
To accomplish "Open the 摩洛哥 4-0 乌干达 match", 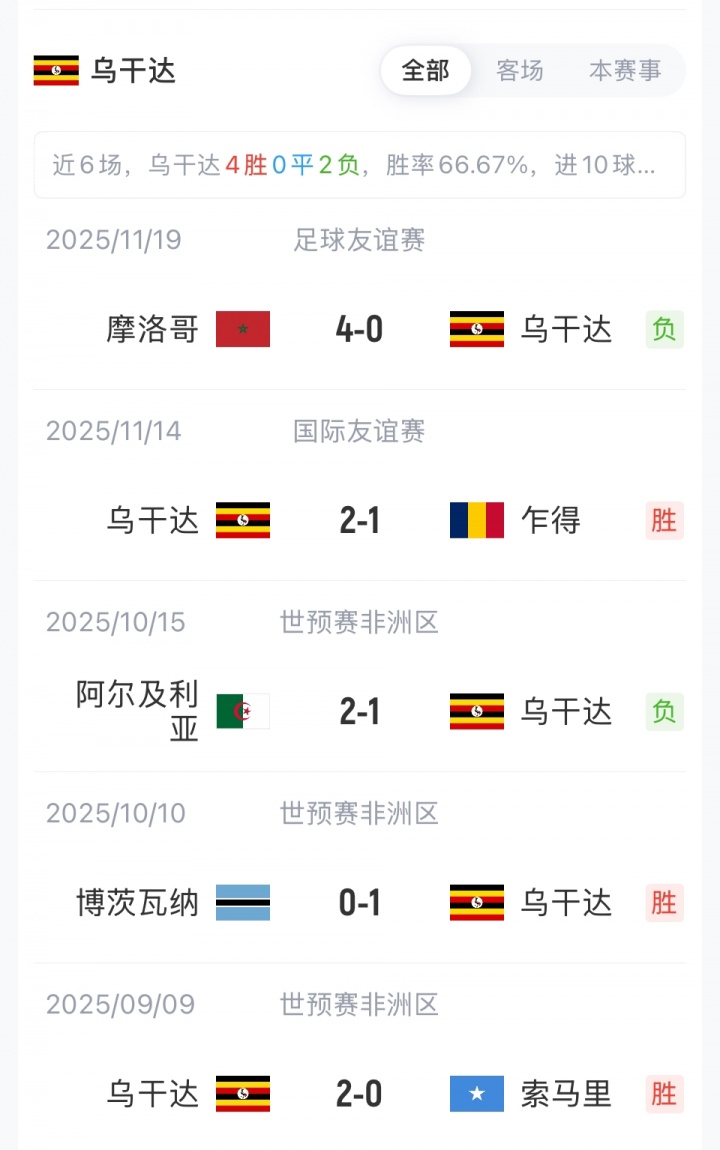I will point(359,329).
